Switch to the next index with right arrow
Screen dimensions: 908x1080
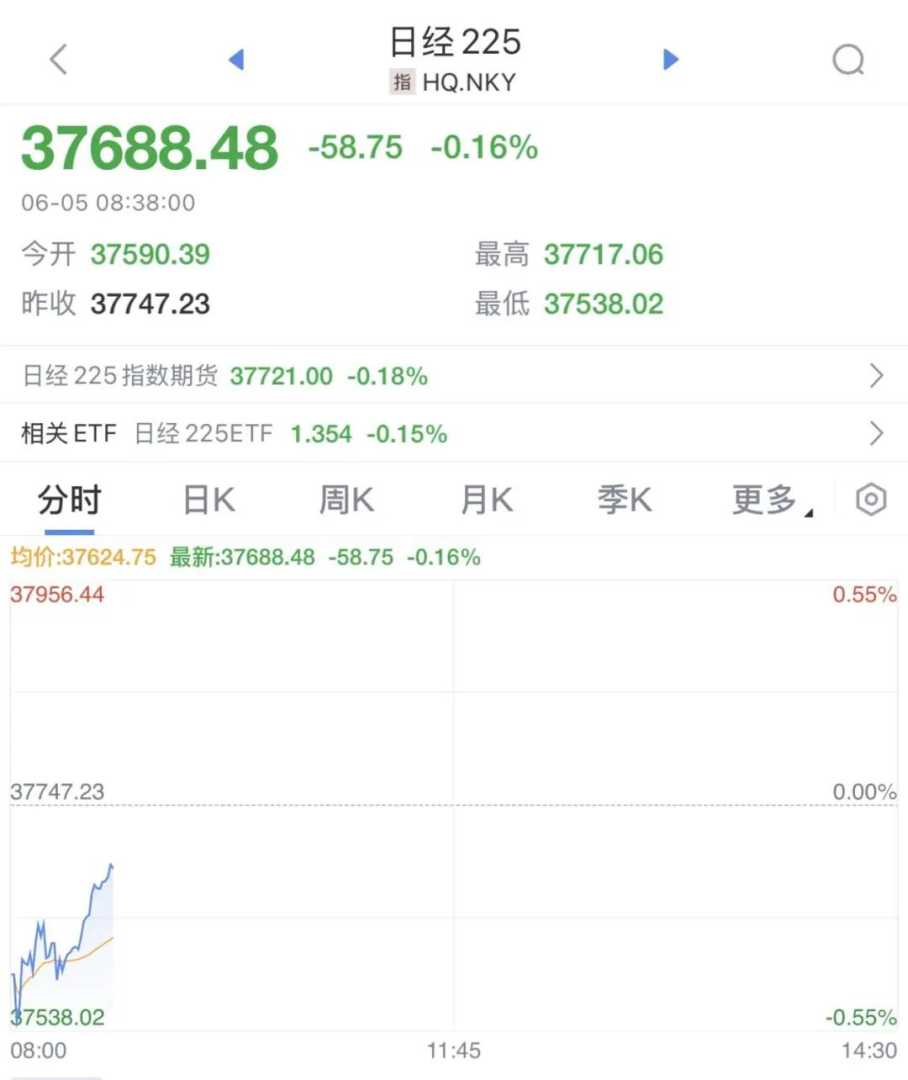[x=671, y=60]
